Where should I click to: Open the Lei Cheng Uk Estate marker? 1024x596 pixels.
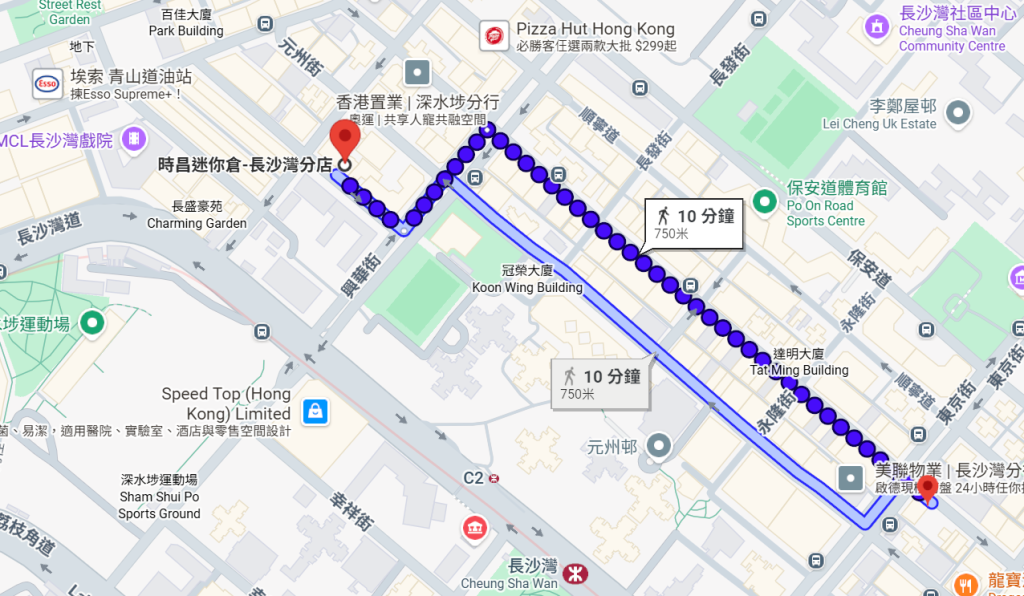959,112
